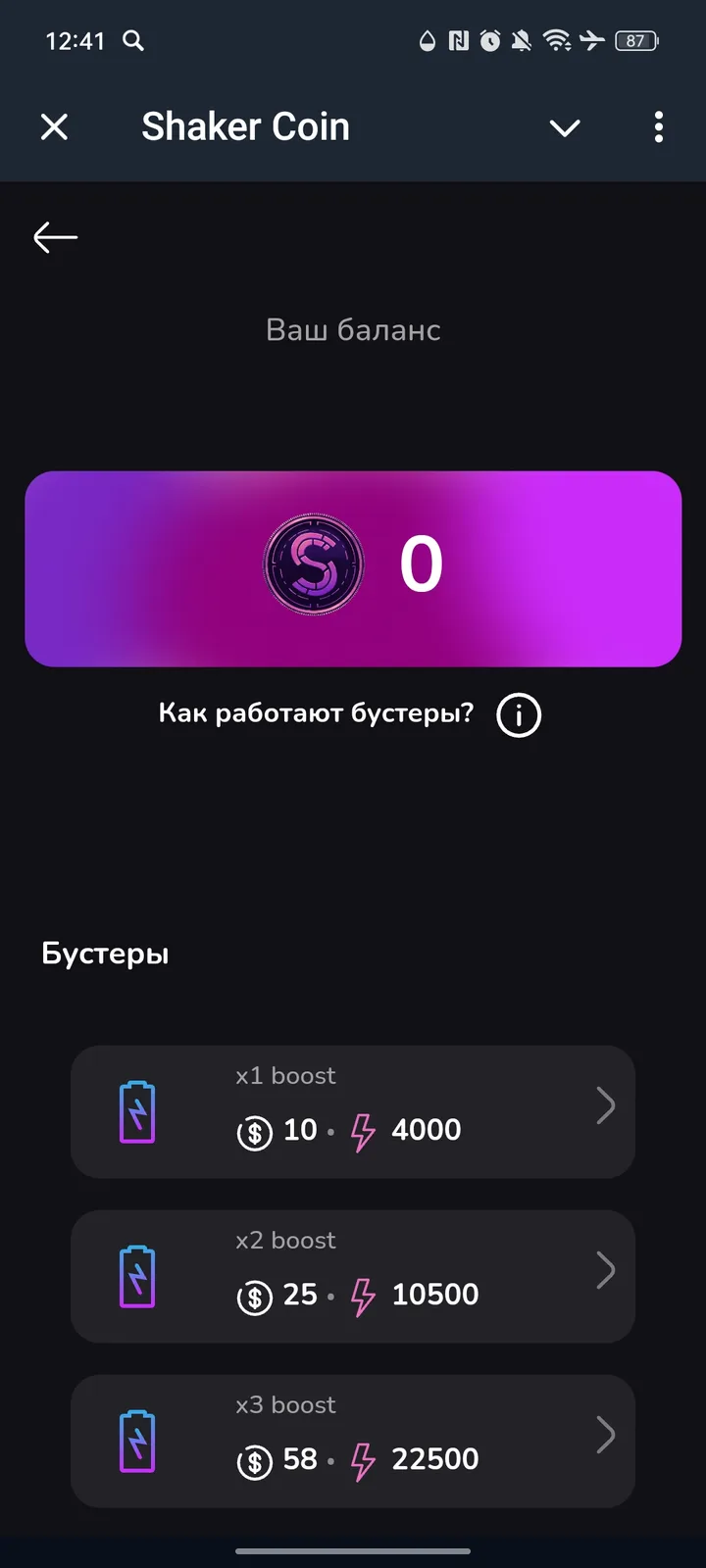Image resolution: width=706 pixels, height=1568 pixels.
Task: Click the search icon in the status bar
Action: [x=133, y=41]
